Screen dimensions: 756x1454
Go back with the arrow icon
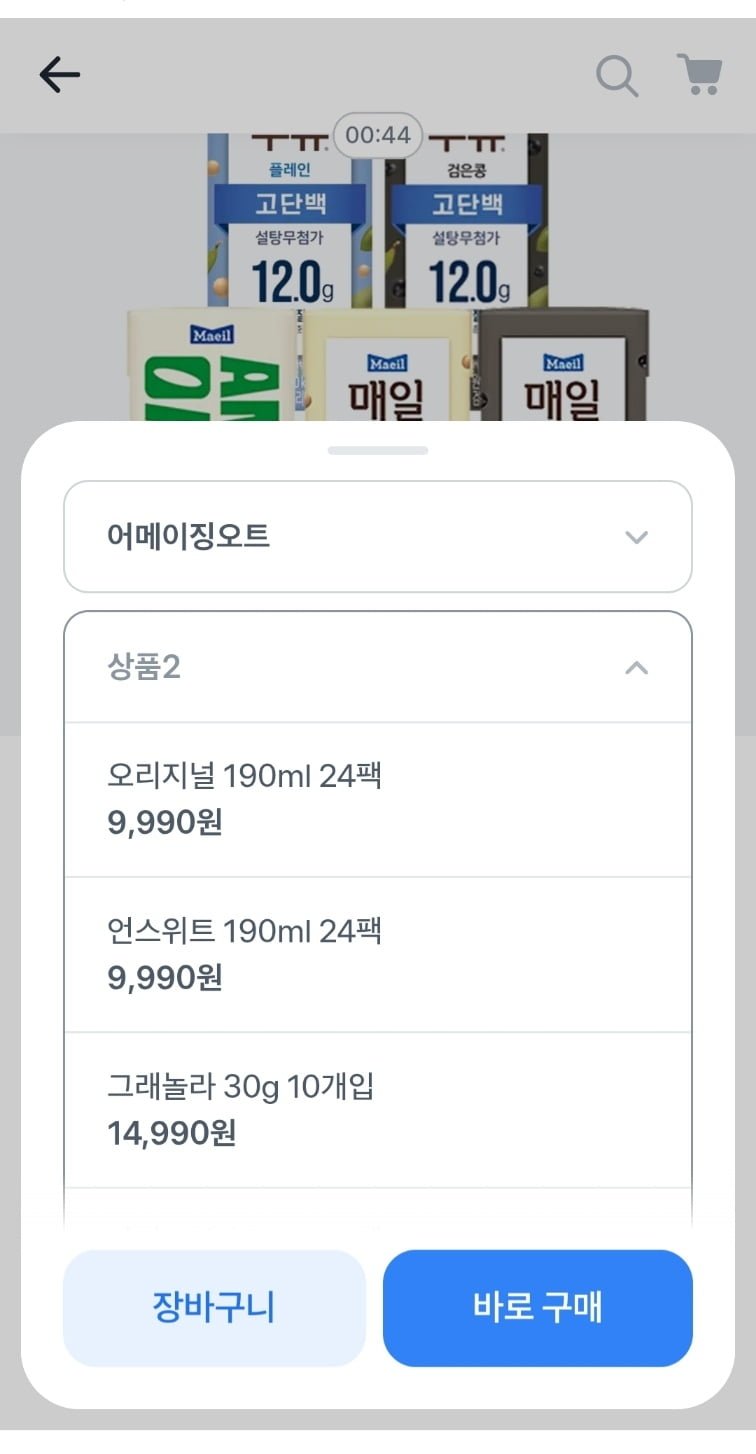[x=59, y=75]
